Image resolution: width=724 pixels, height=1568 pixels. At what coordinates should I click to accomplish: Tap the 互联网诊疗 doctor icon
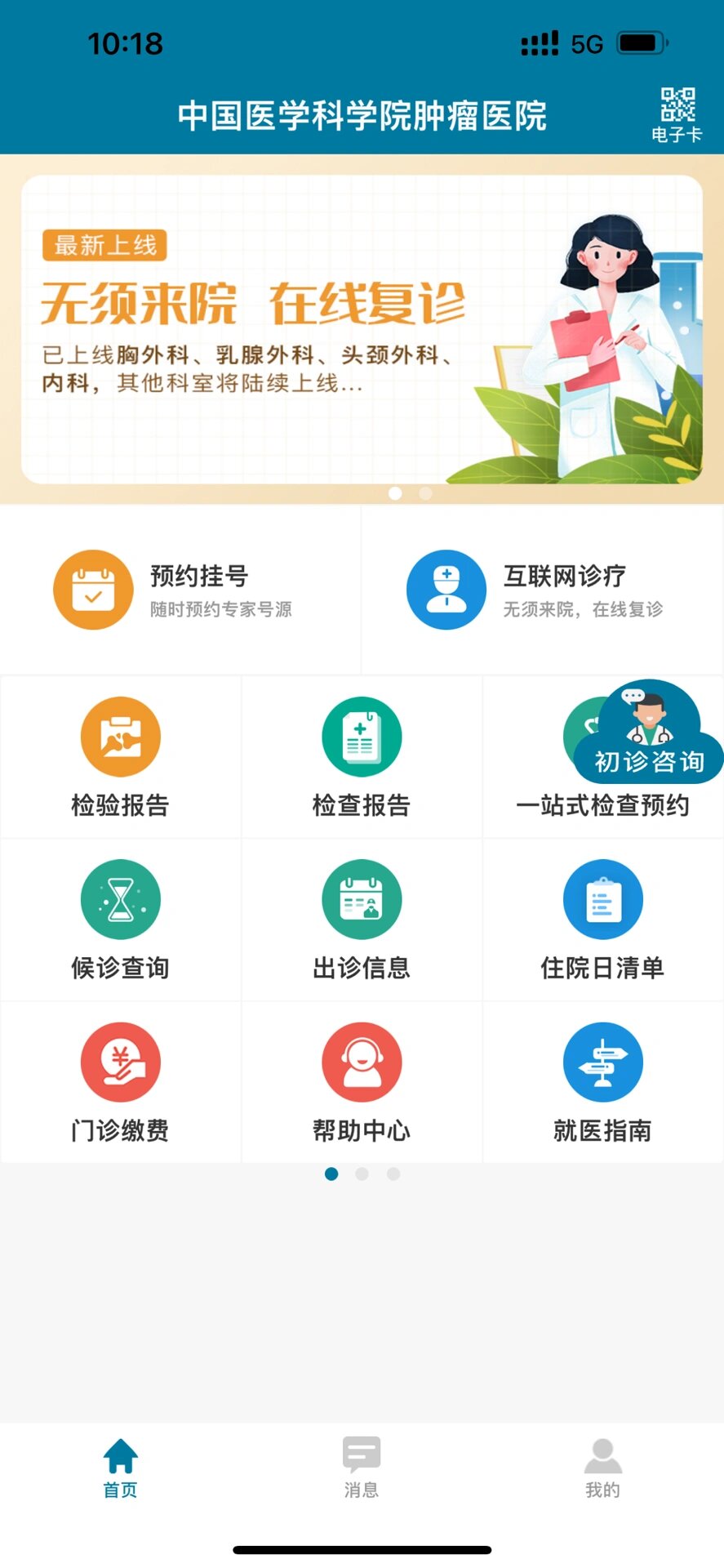click(446, 590)
